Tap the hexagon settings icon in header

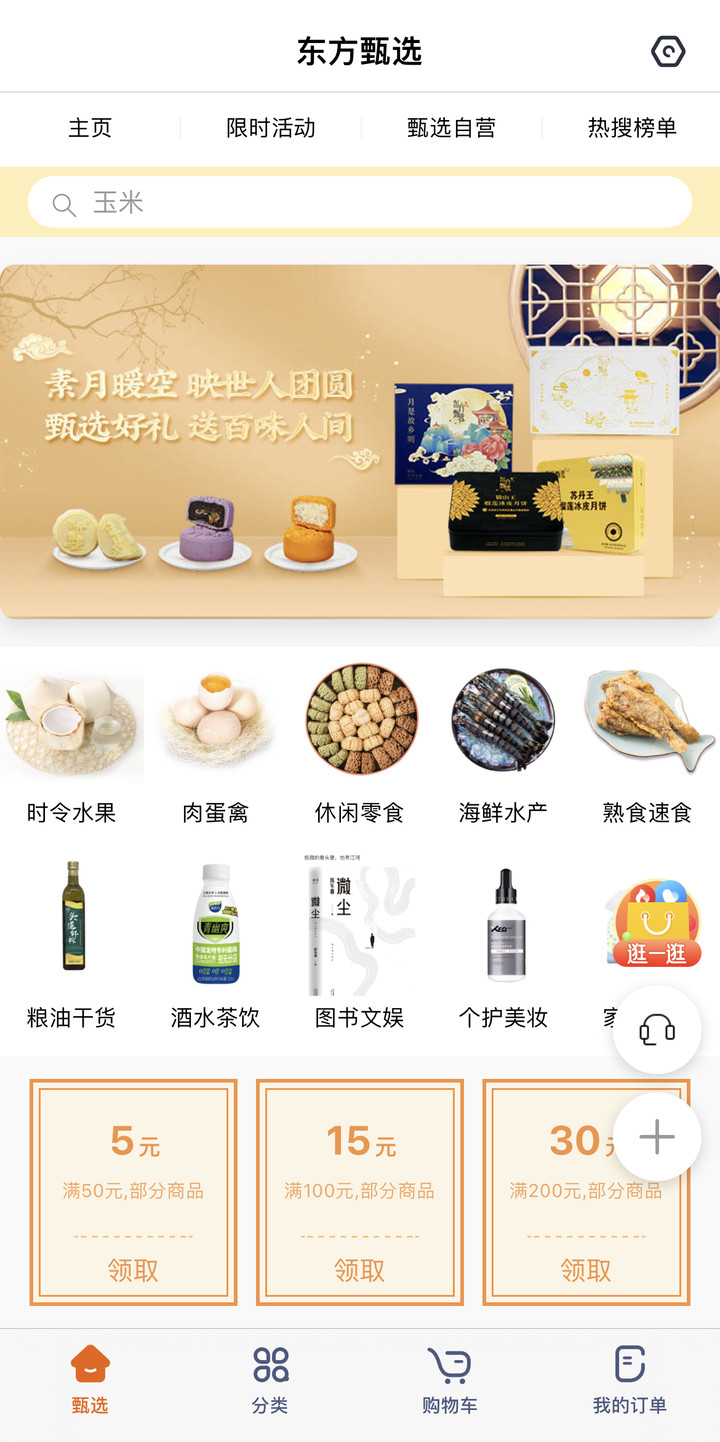coord(668,51)
